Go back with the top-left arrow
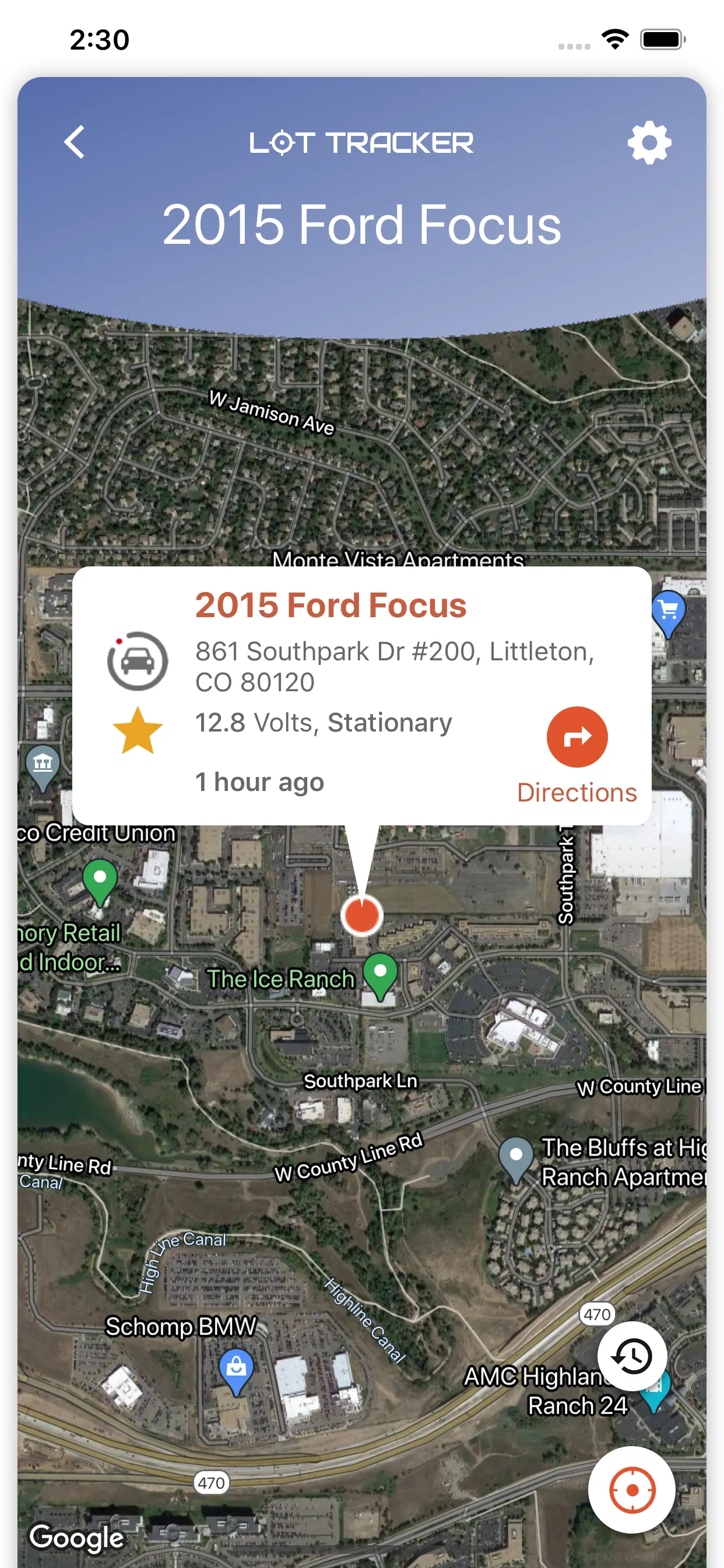This screenshot has height=1568, width=724. pos(74,142)
